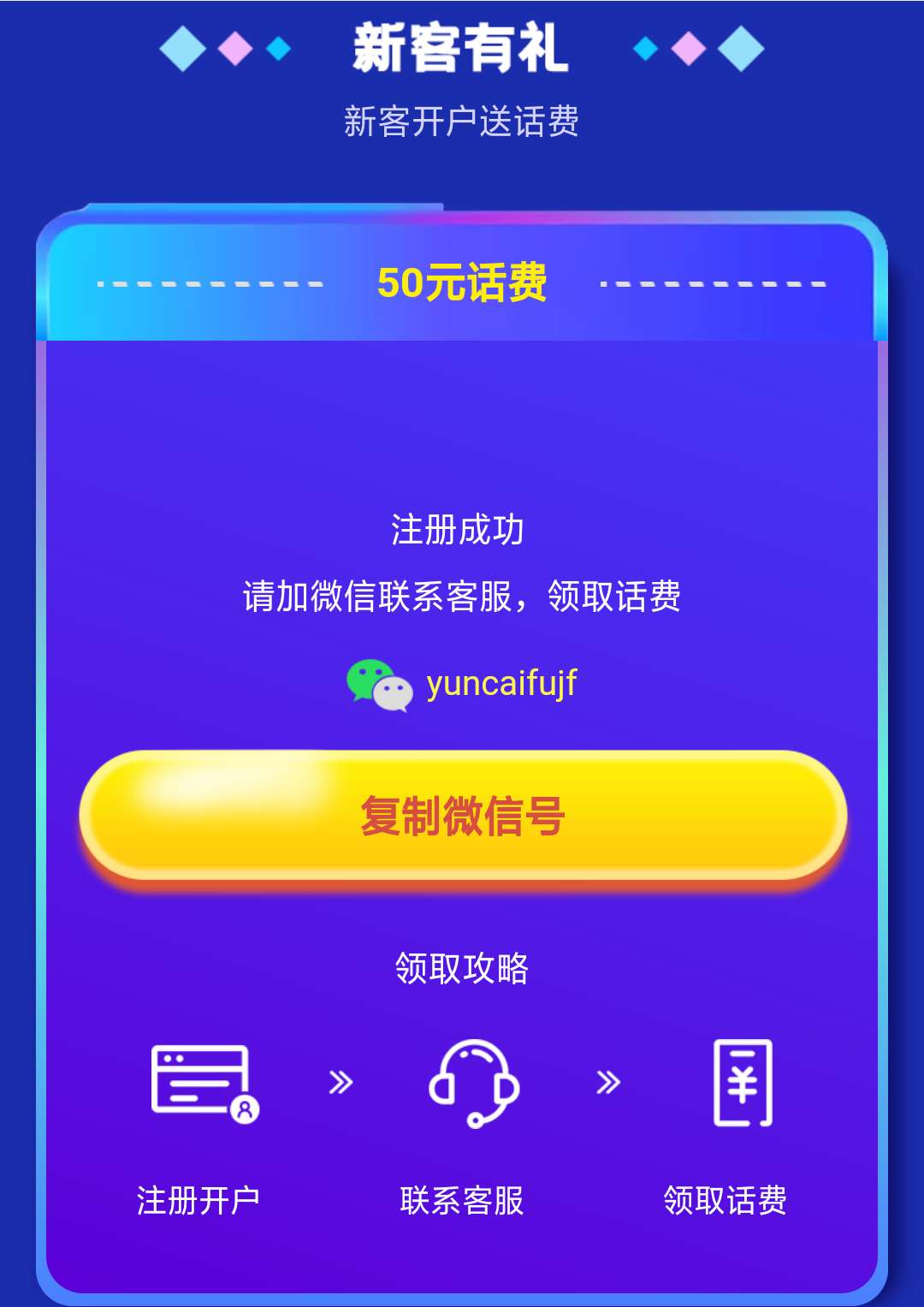Select the 注册开户 registration card icon
The image size is (924, 1307).
click(x=201, y=1082)
